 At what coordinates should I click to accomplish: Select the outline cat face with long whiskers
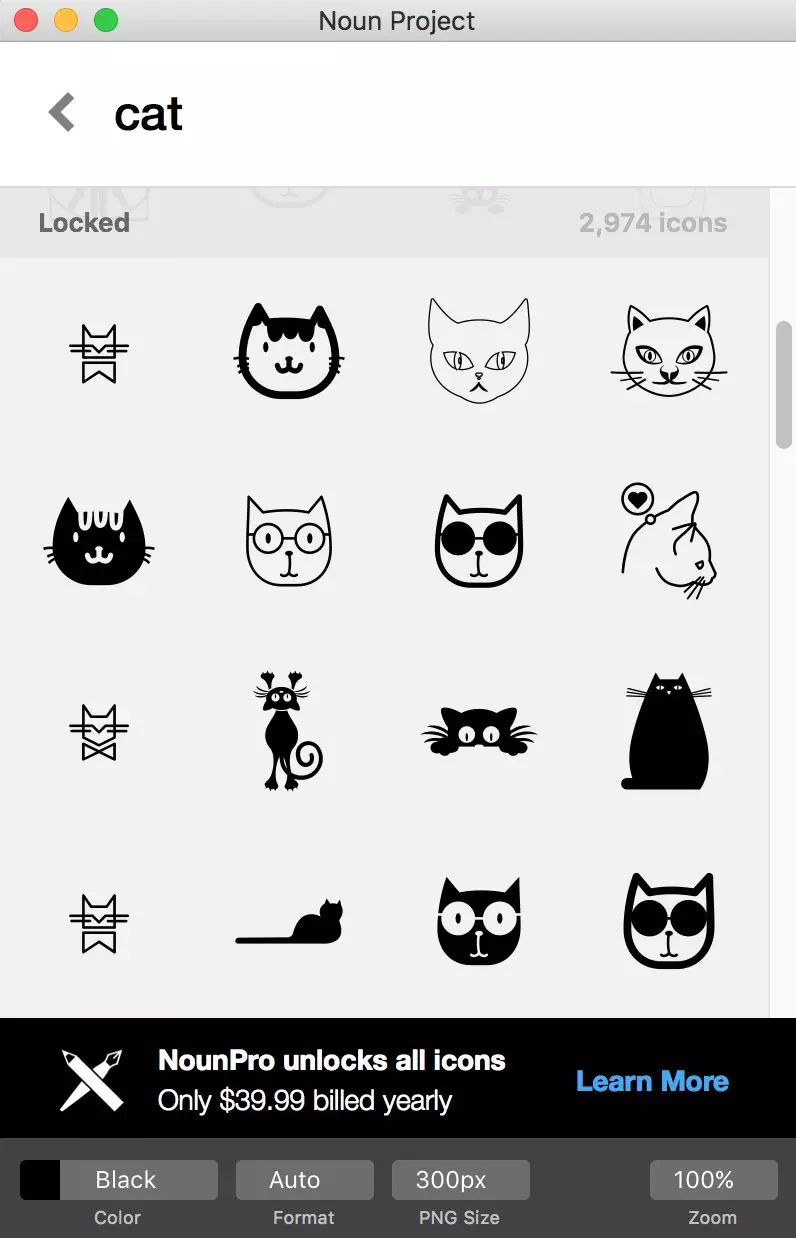(669, 350)
